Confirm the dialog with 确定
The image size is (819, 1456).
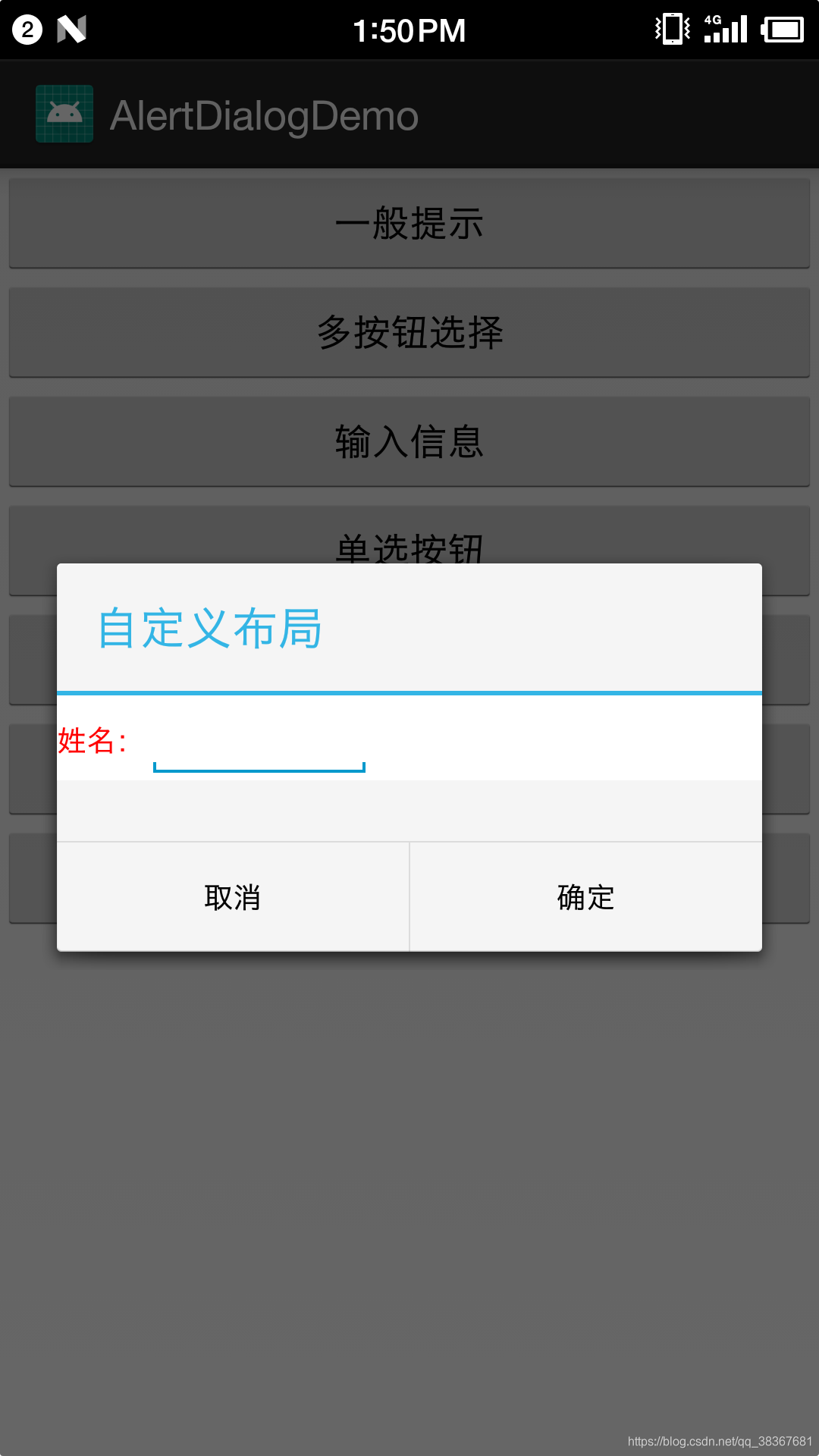coord(586,897)
